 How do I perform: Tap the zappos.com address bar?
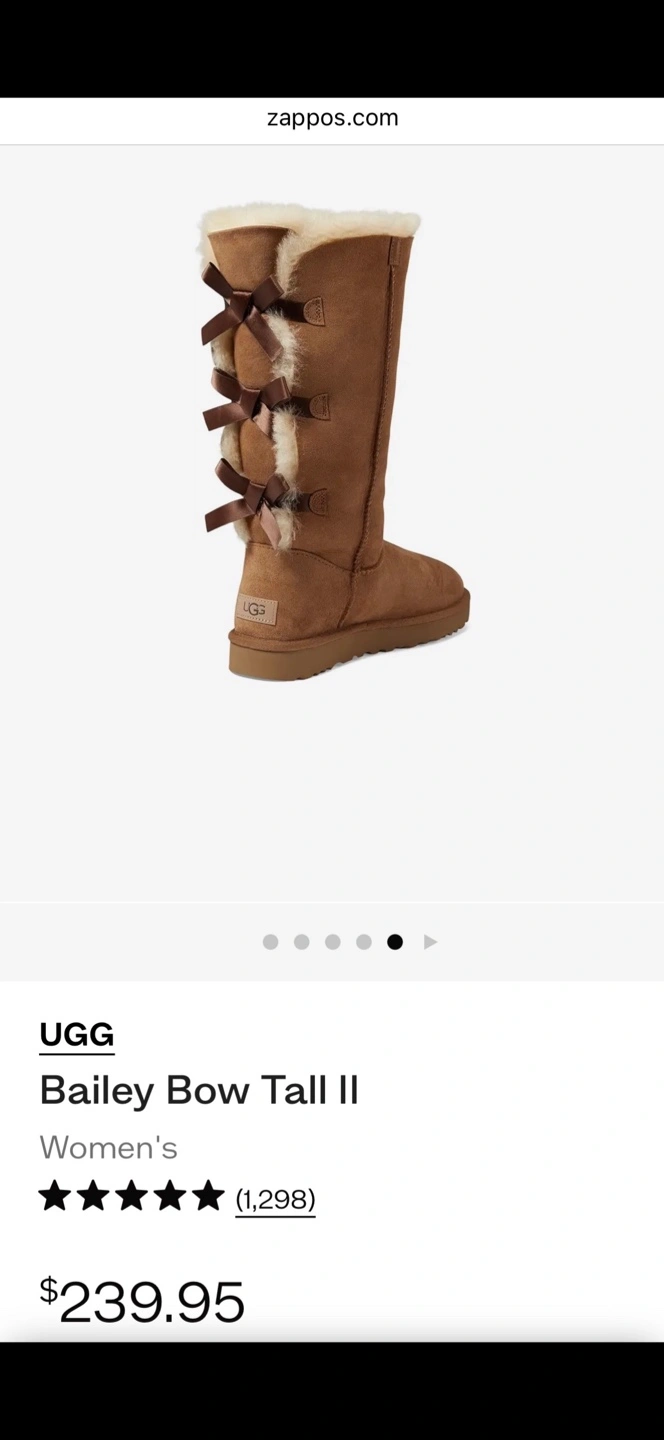(332, 118)
